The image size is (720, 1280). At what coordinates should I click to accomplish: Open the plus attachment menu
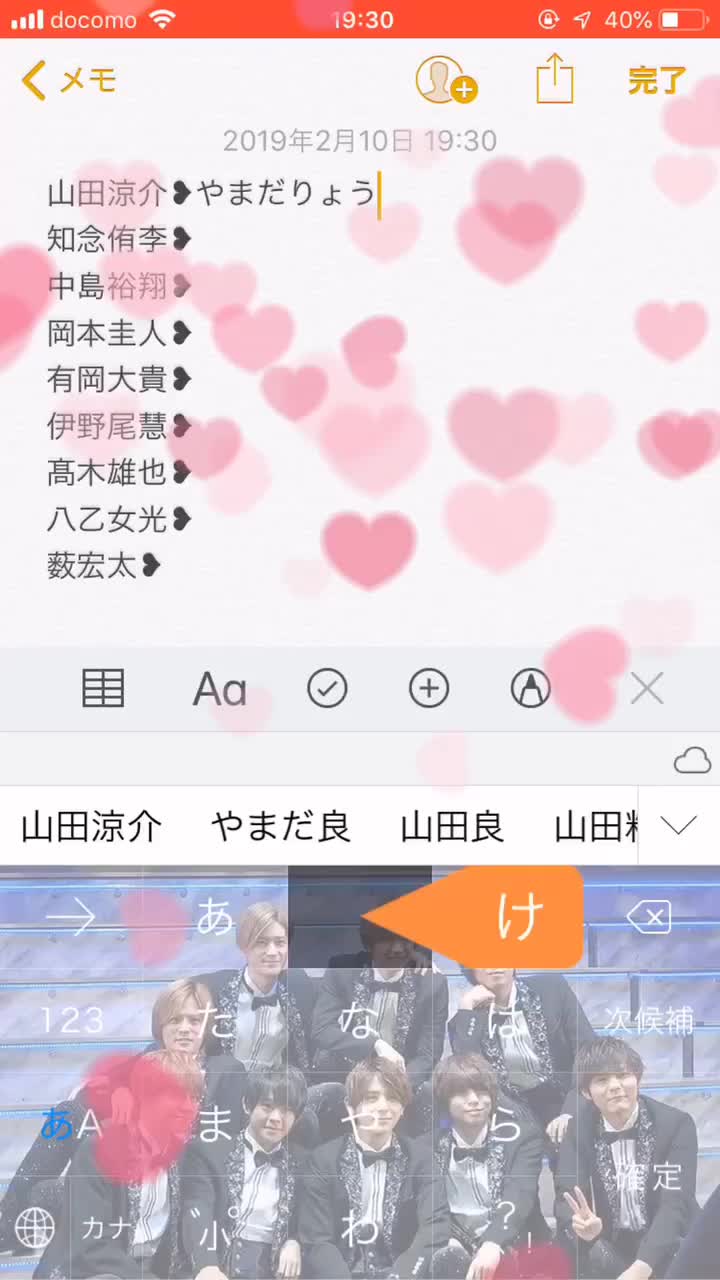[x=429, y=689]
